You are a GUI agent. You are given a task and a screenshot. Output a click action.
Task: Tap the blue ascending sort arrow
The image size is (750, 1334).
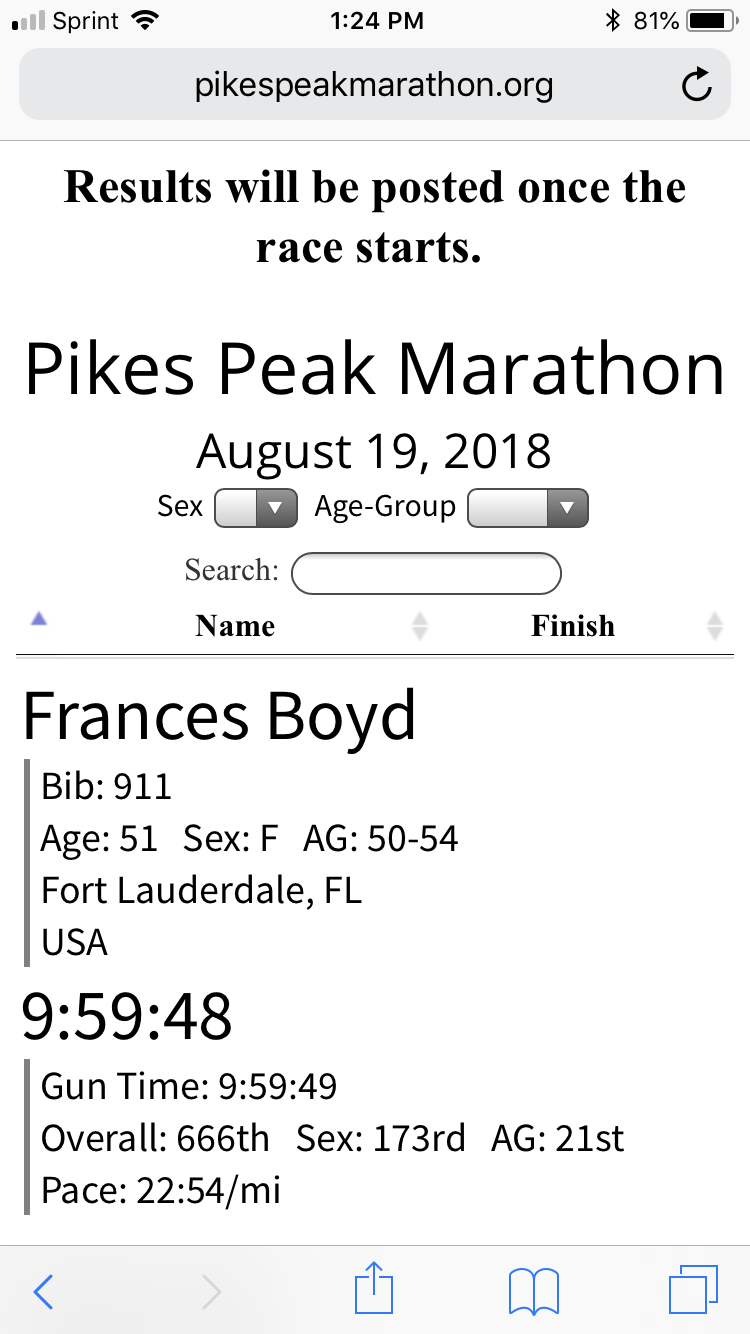tap(39, 619)
